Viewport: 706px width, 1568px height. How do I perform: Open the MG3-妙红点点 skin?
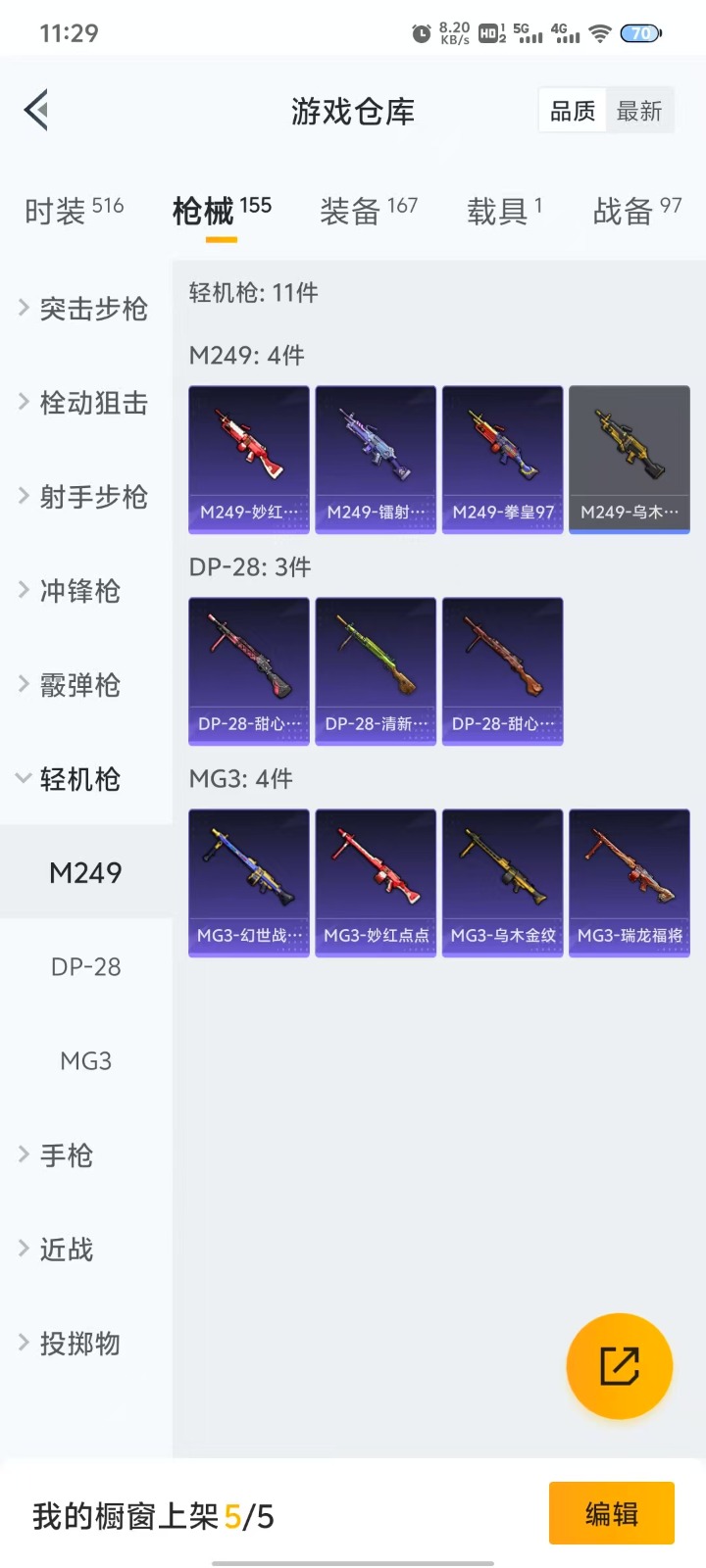pyautogui.click(x=376, y=882)
